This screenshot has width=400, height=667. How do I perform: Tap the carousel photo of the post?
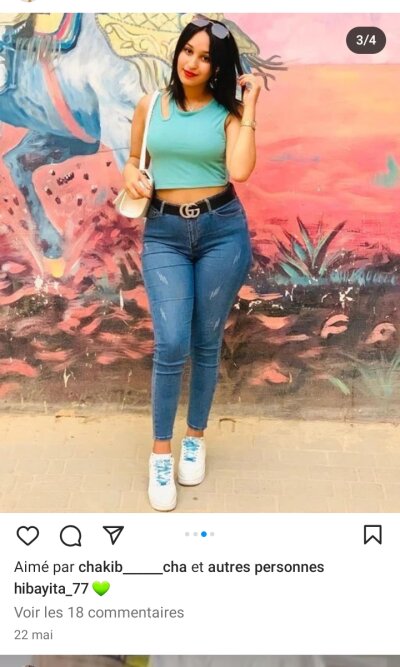point(200,262)
